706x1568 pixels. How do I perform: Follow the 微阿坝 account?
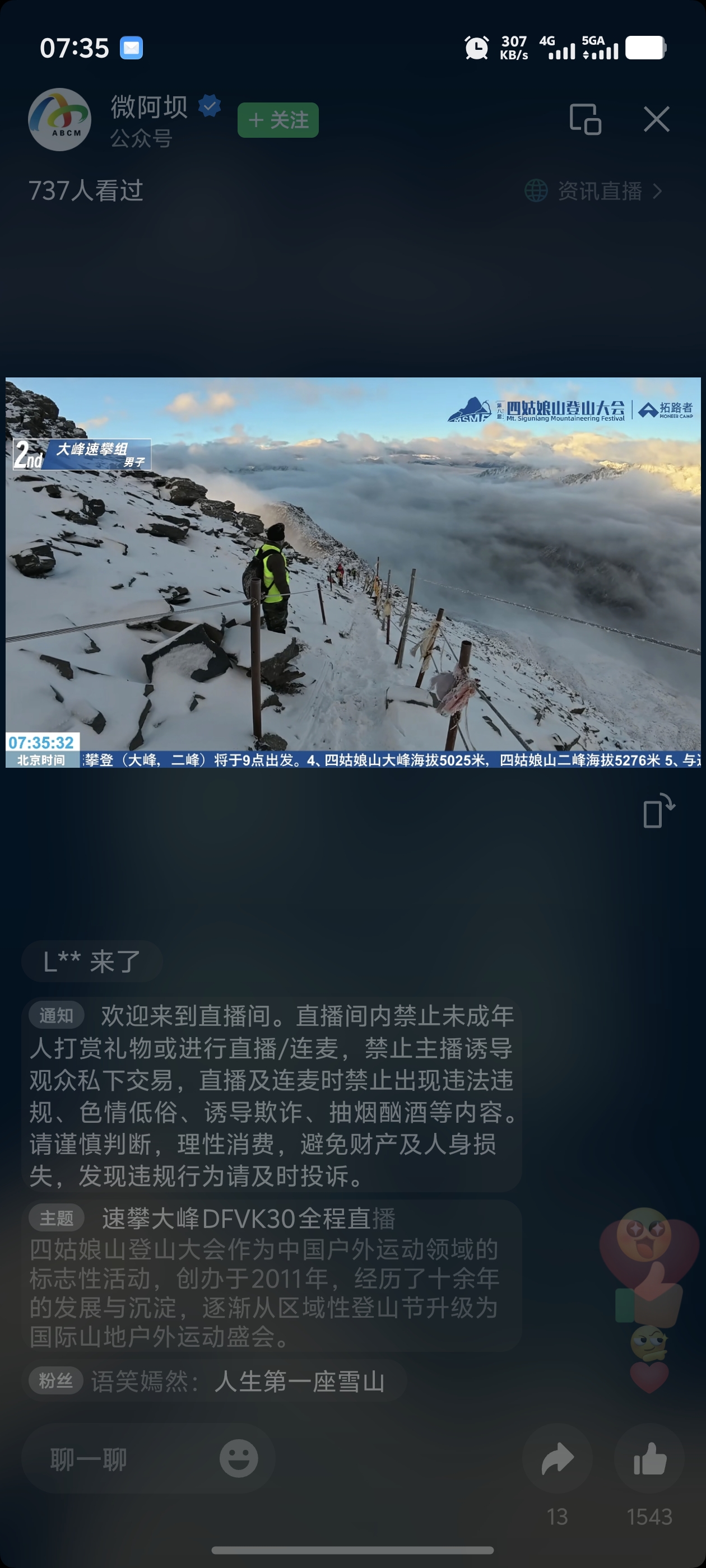[x=278, y=120]
